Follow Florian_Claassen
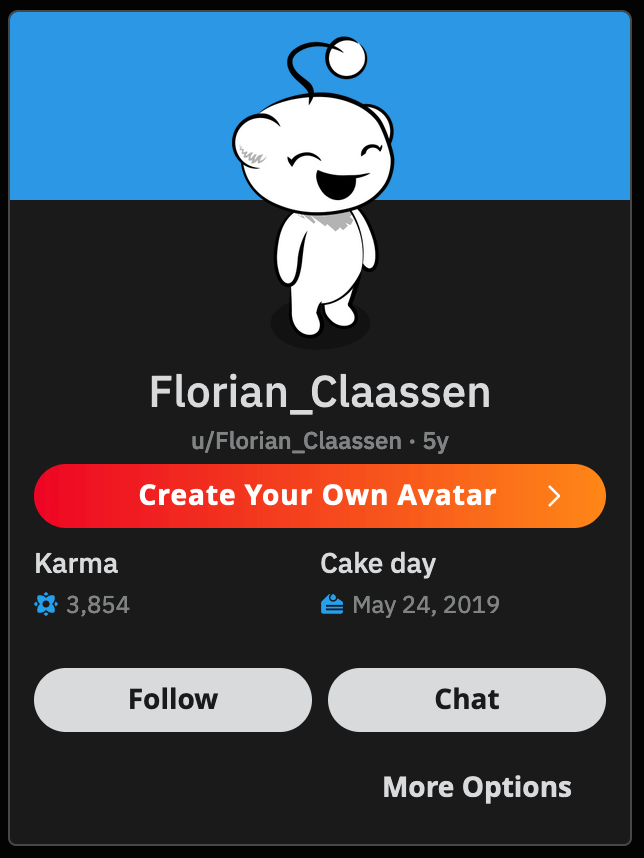Viewport: 644px width, 858px height. (x=173, y=699)
